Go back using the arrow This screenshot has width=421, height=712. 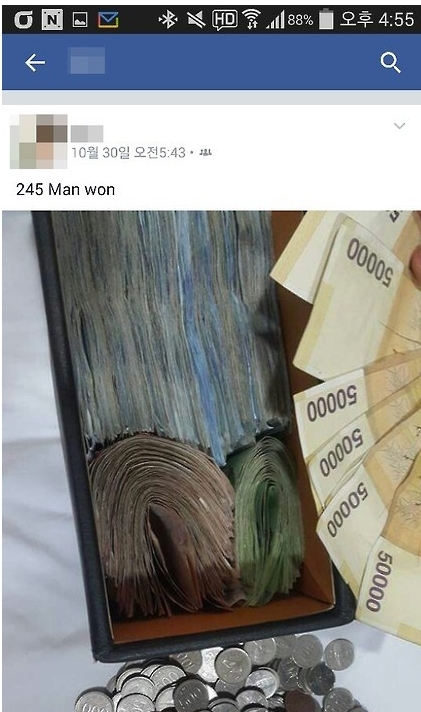coord(35,63)
